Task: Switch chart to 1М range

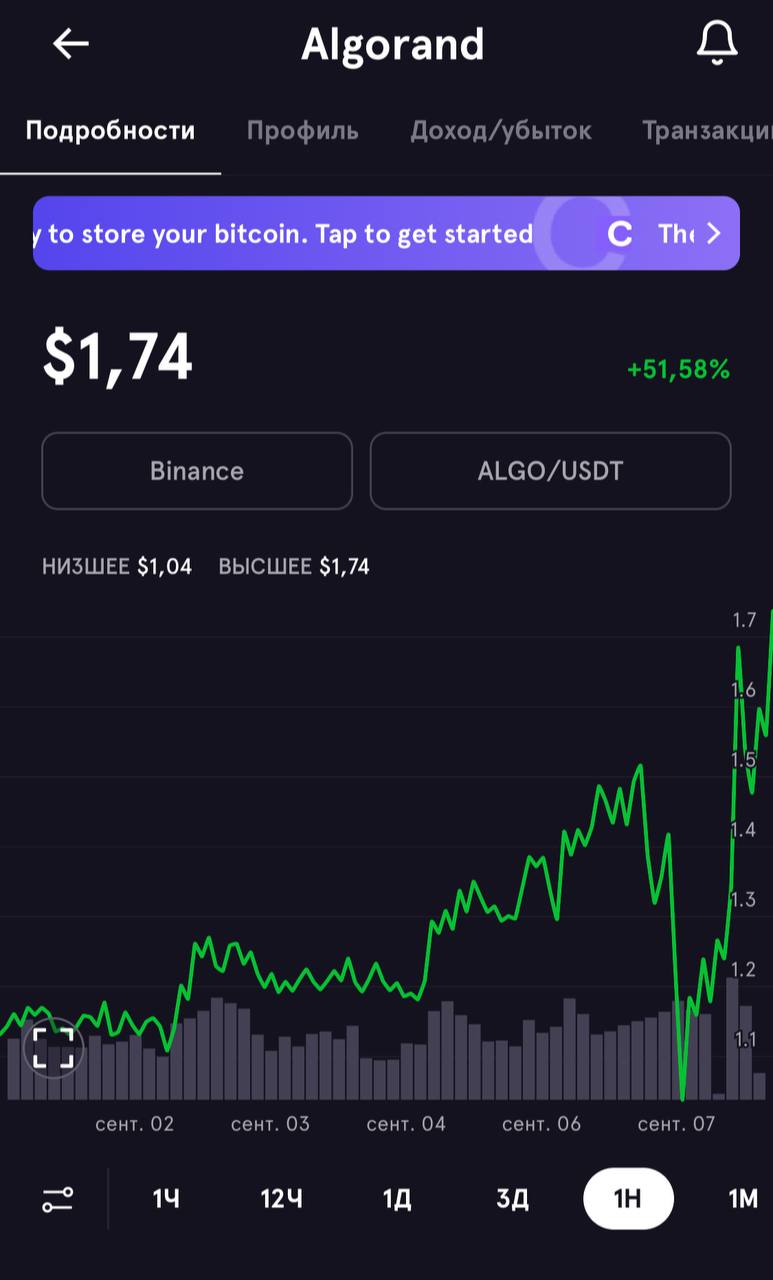Action: point(743,1199)
